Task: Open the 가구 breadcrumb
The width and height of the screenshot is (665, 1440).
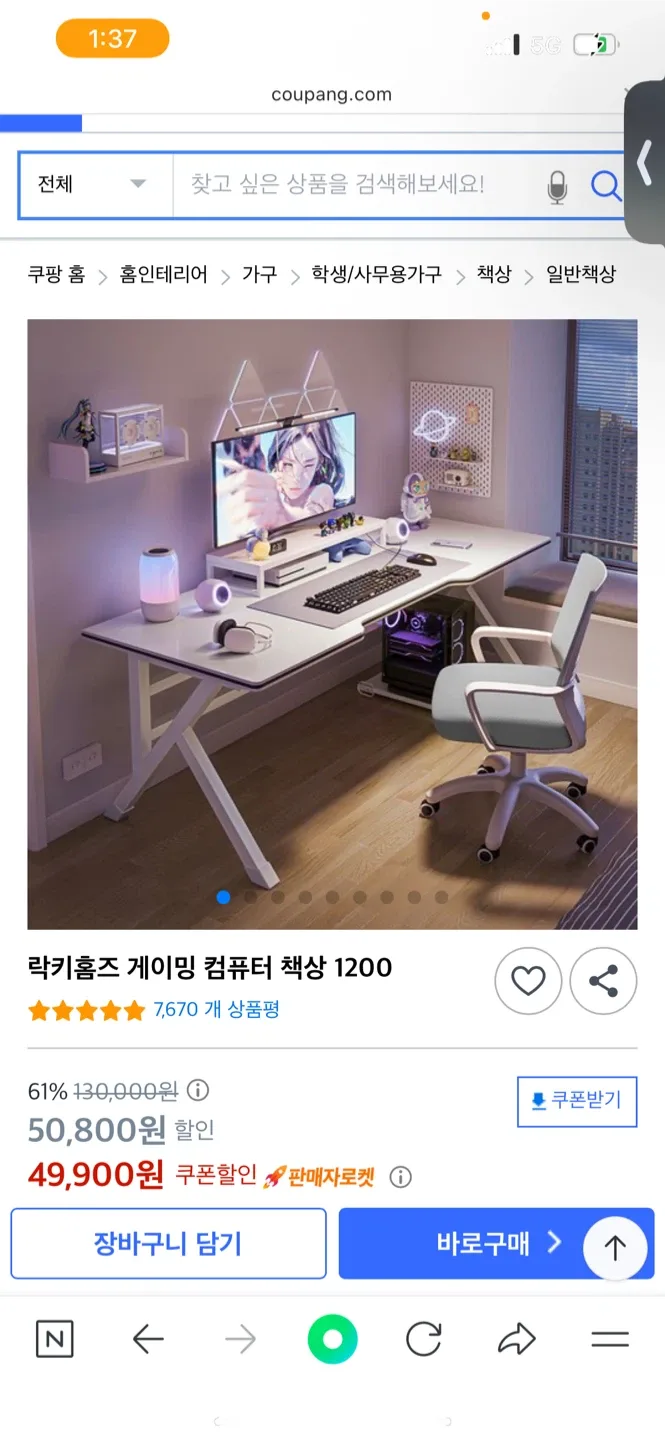Action: click(259, 274)
